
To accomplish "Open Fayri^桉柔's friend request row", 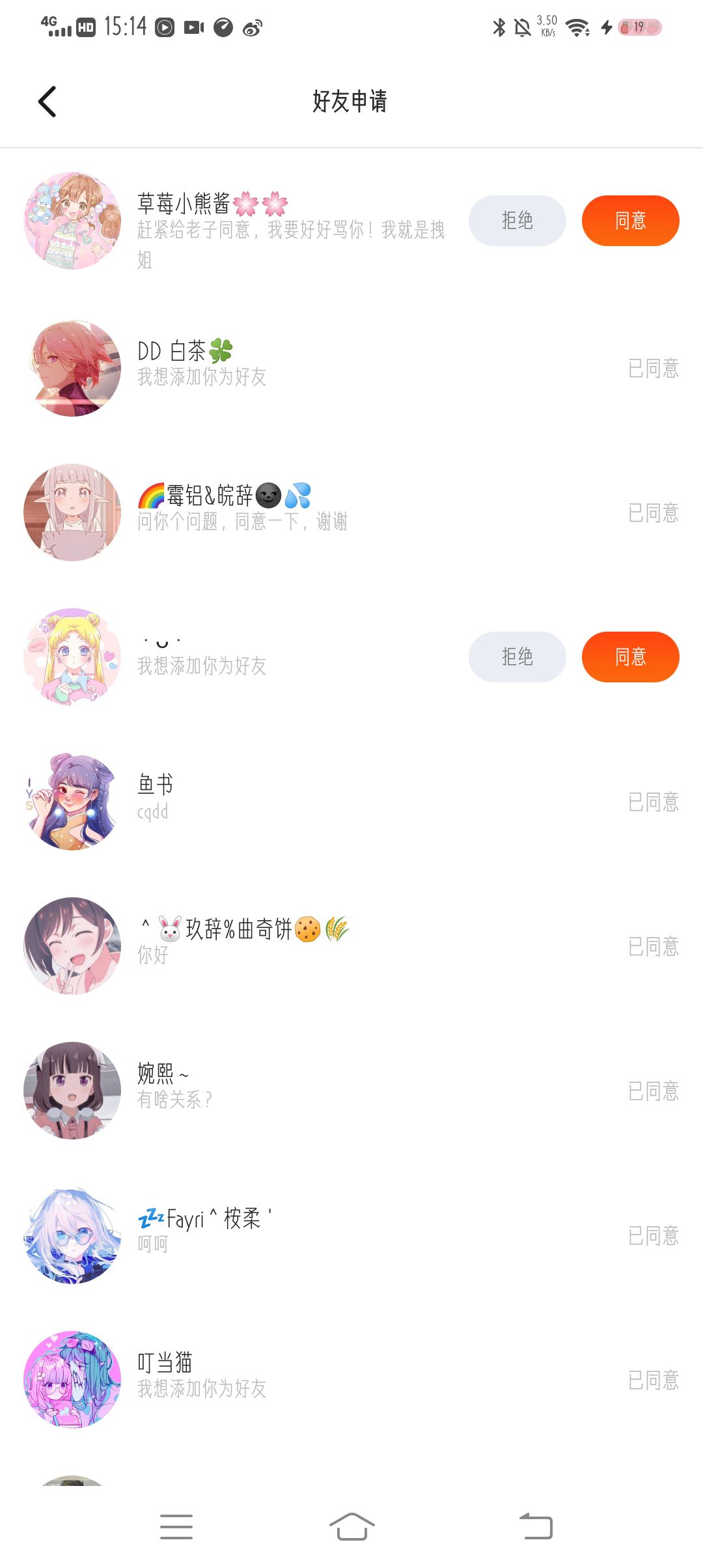I will [351, 1235].
